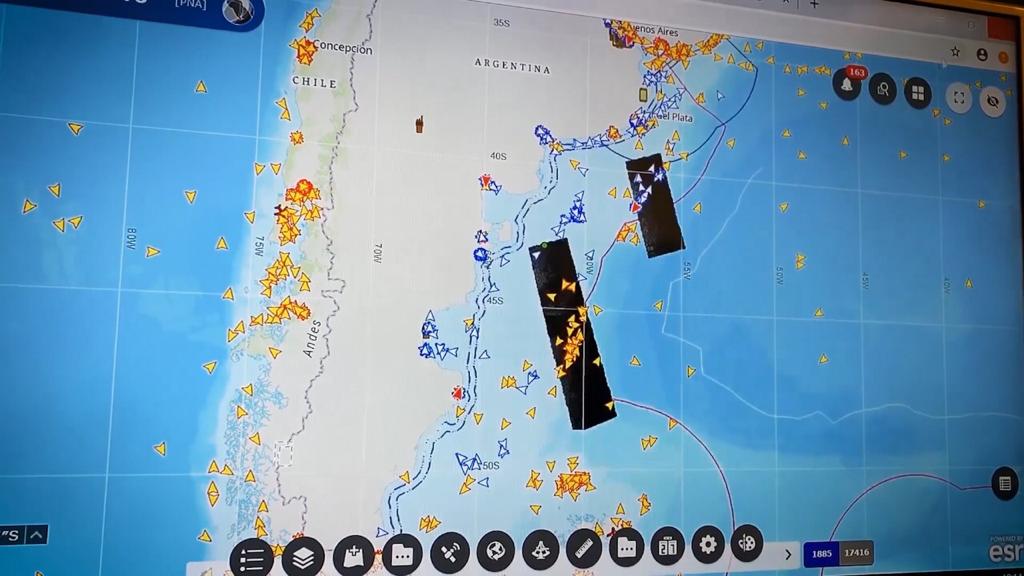Open the settings gear
Image resolution: width=1024 pixels, height=576 pixels.
708,545
